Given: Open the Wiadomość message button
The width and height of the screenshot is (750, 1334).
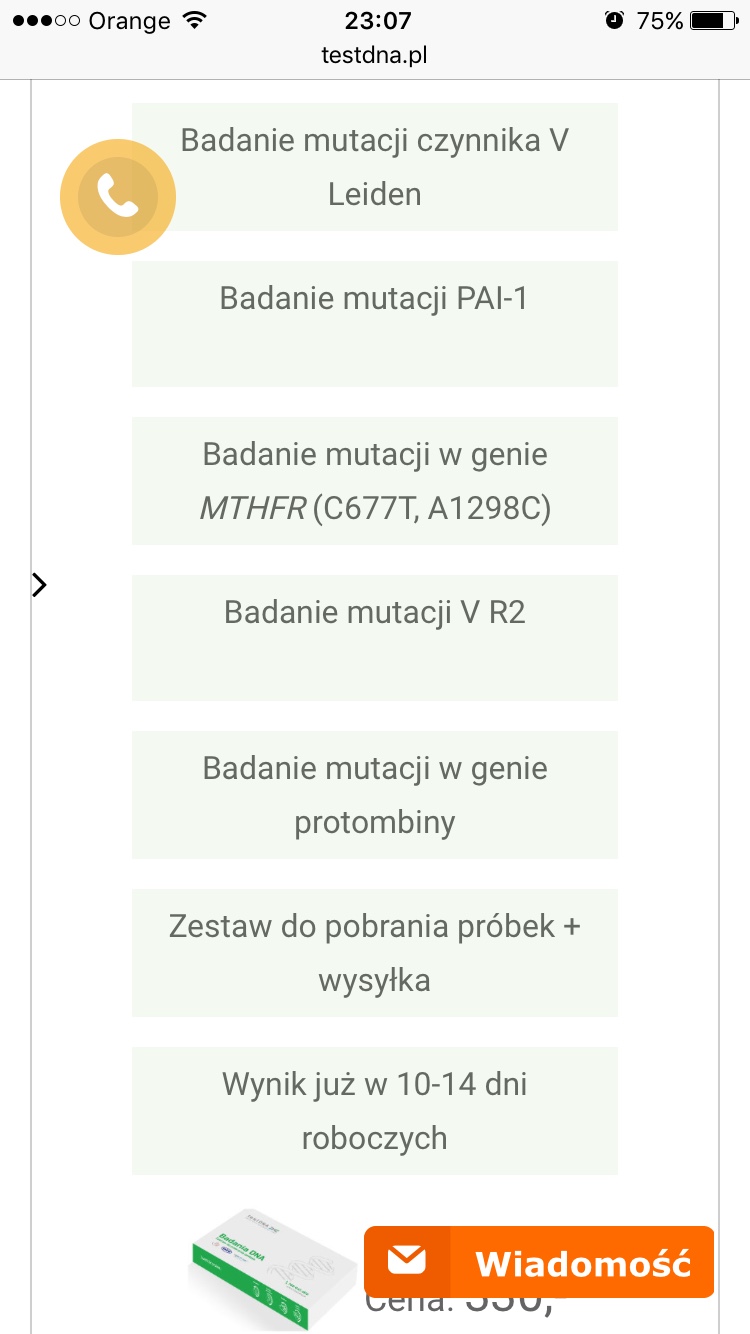Looking at the screenshot, I should [x=539, y=1262].
